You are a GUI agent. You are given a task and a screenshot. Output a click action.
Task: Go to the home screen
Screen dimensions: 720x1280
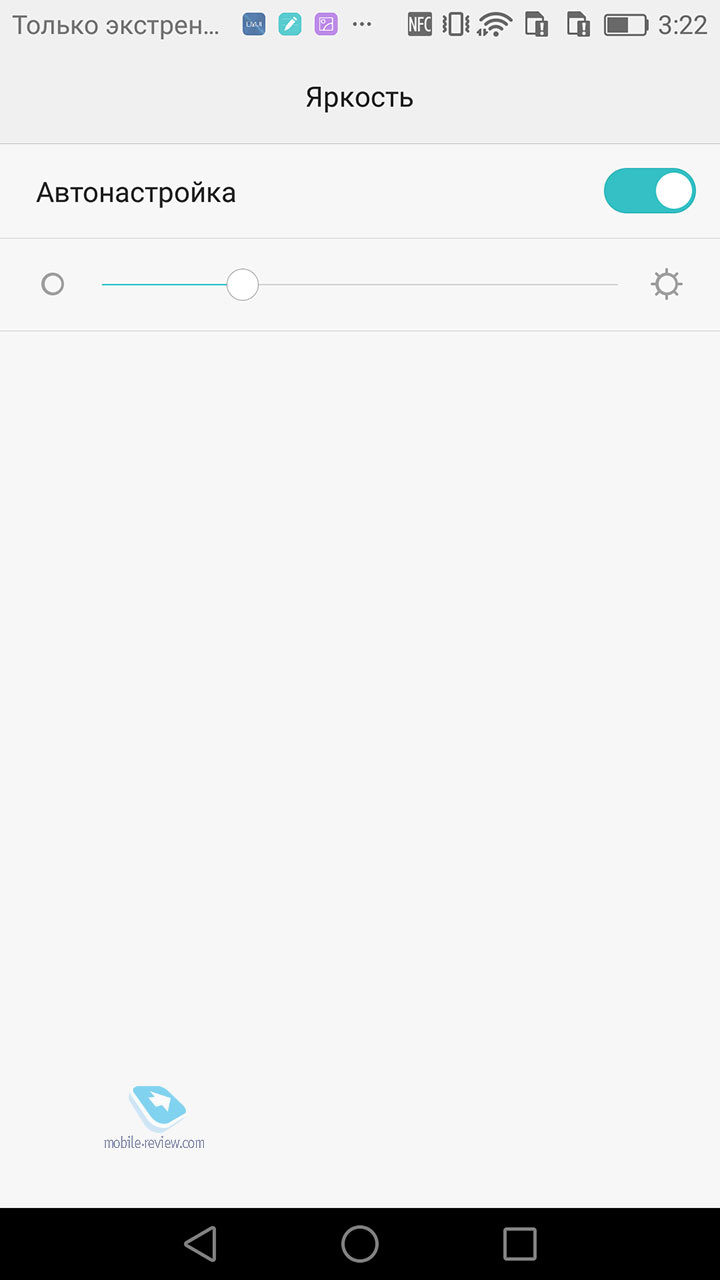point(360,1244)
